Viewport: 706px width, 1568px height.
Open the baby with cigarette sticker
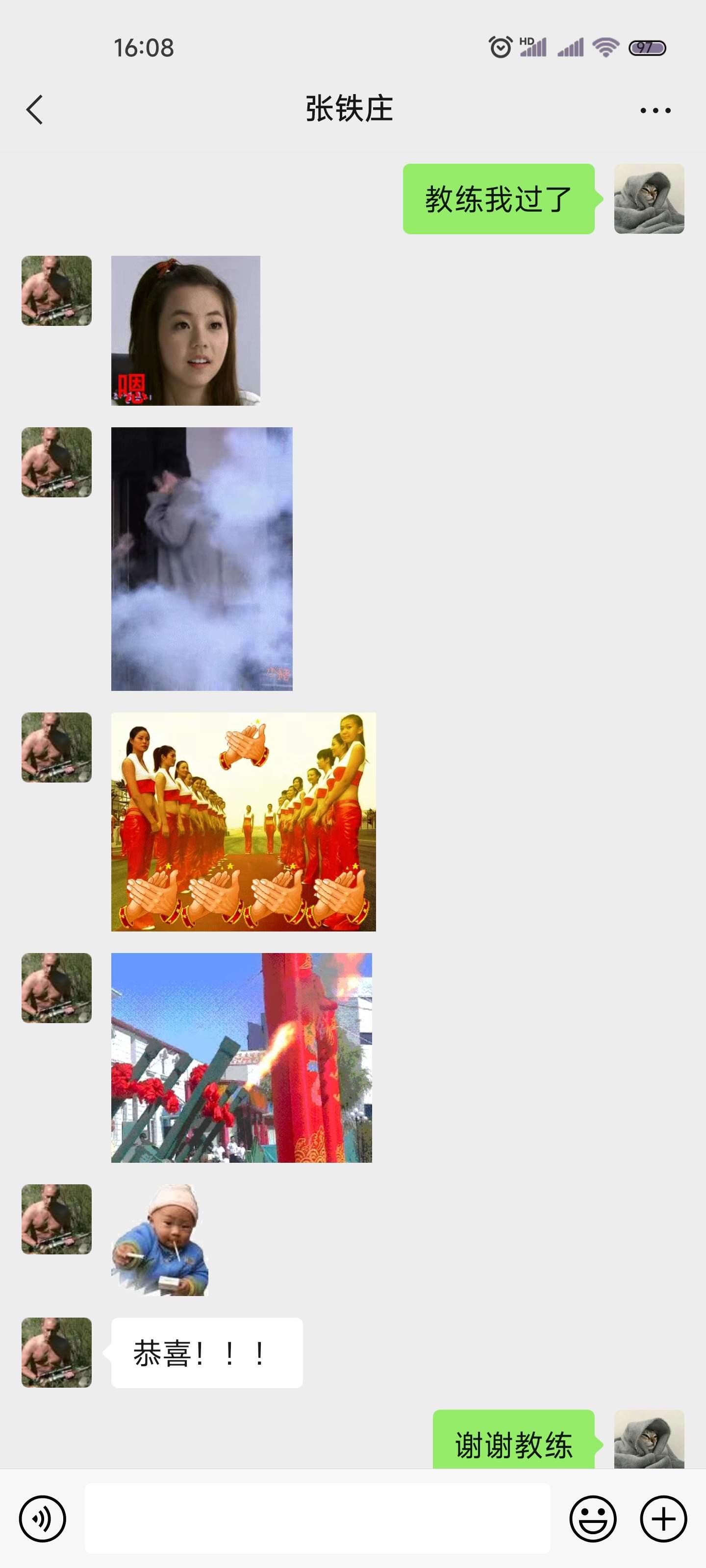[x=160, y=1240]
